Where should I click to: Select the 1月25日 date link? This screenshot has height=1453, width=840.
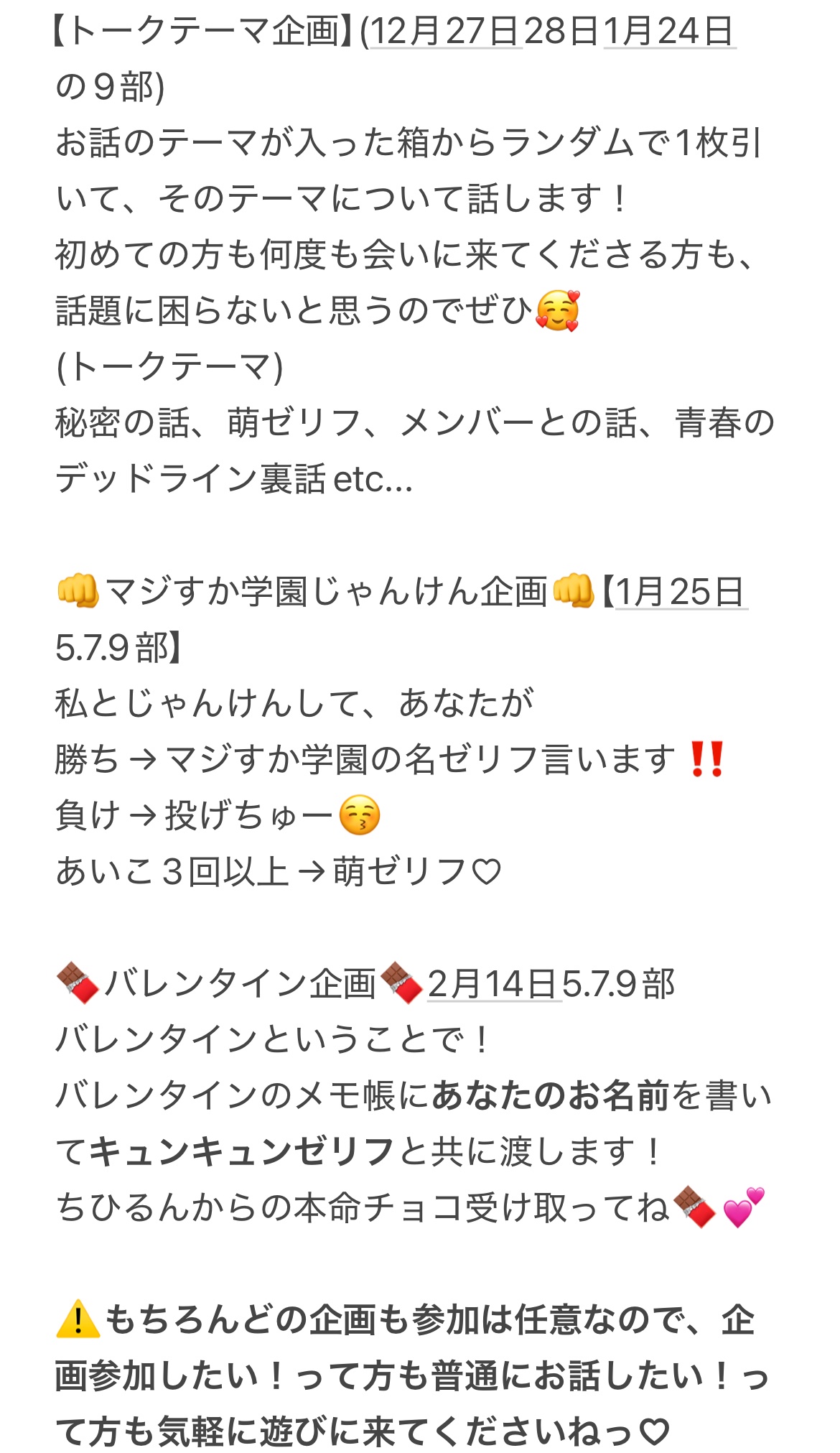click(680, 593)
